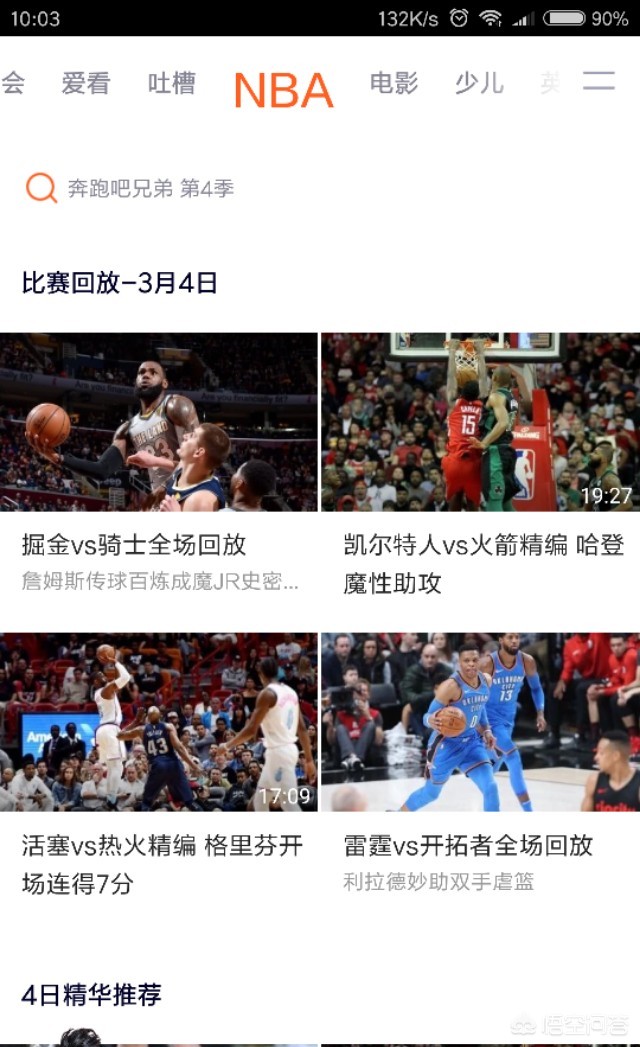Open the 少儿 tab
640x1047 pixels.
click(479, 84)
